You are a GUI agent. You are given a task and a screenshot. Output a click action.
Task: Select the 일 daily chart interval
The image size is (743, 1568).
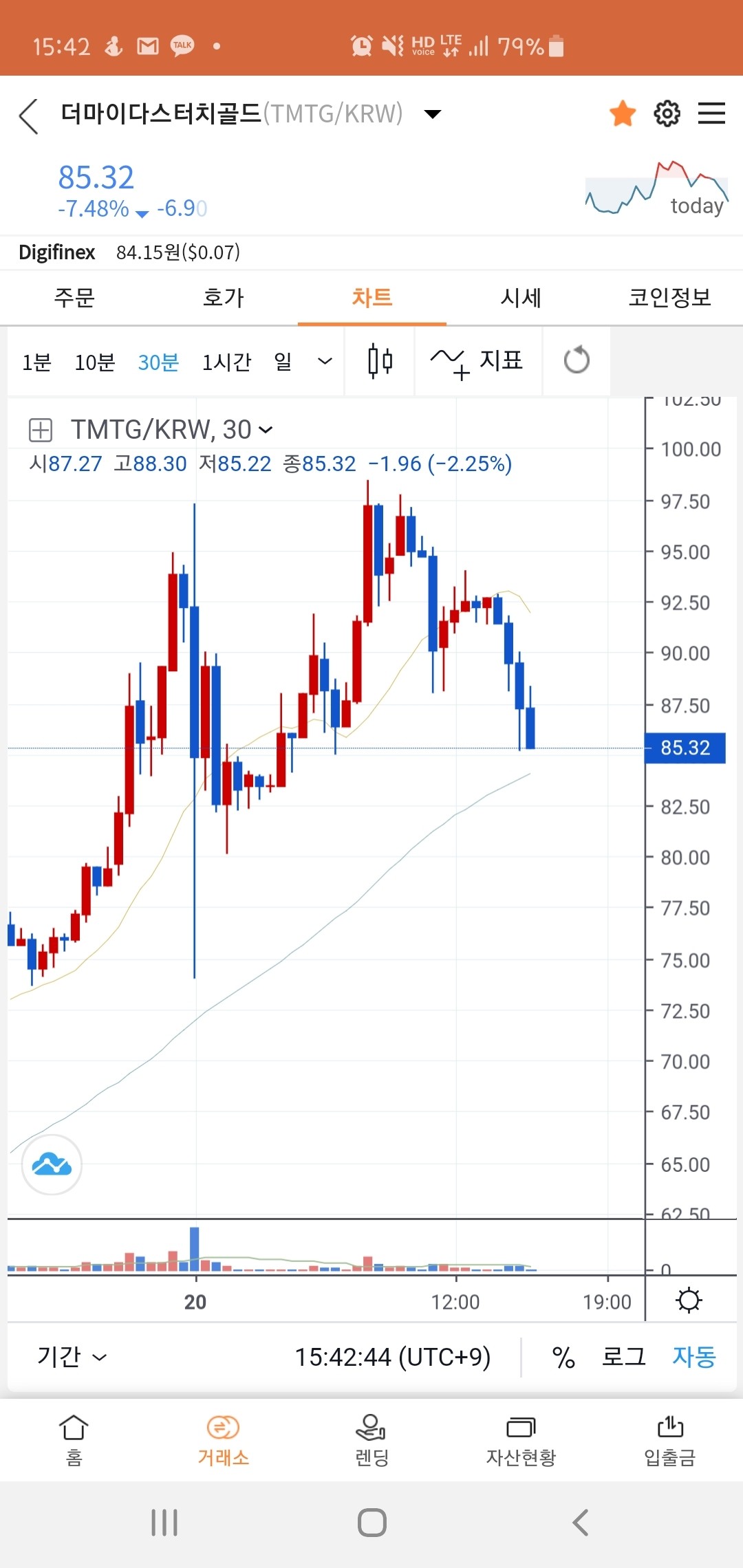click(283, 362)
